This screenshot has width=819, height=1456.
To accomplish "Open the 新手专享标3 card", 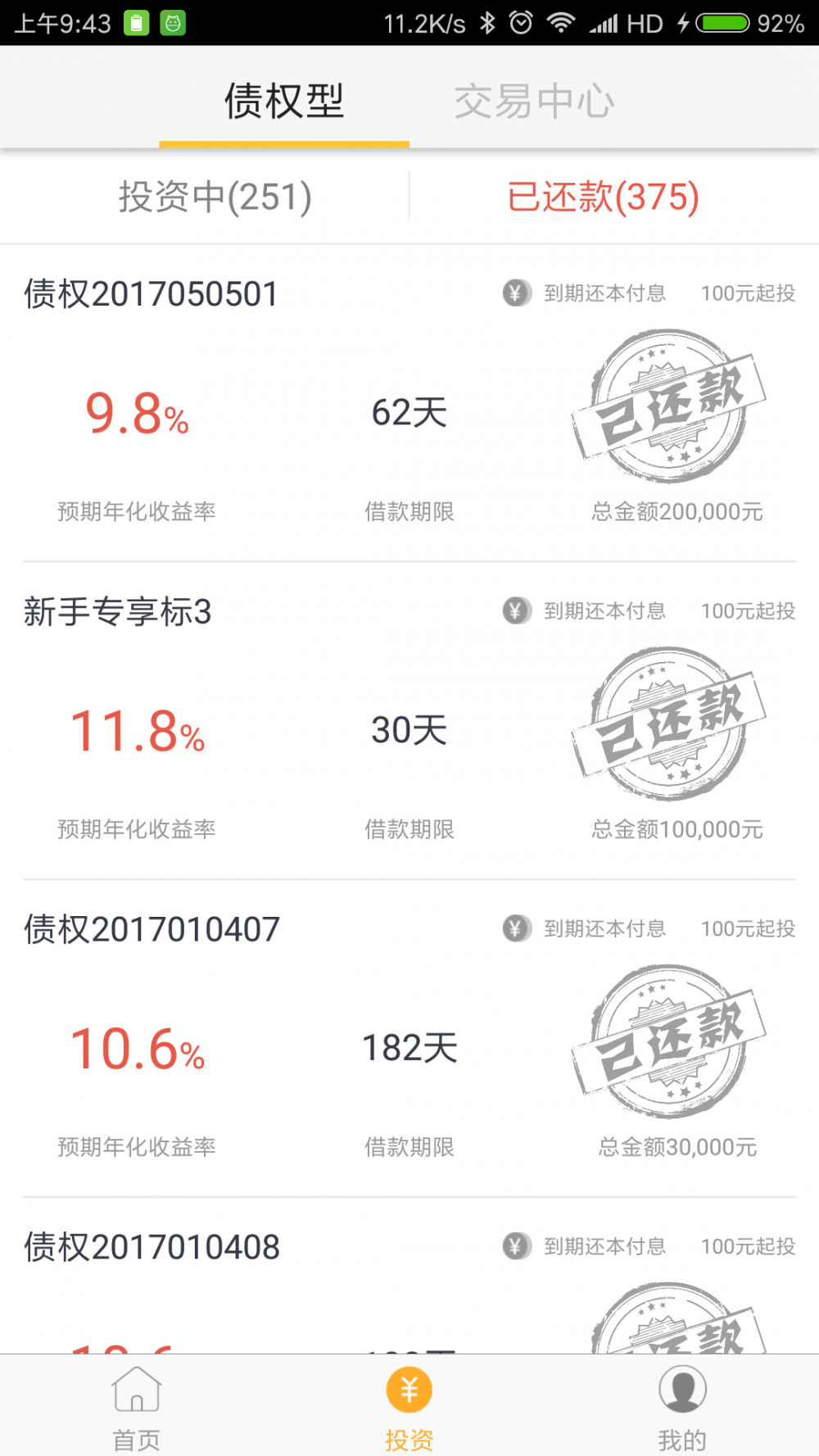I will pyautogui.click(x=409, y=722).
